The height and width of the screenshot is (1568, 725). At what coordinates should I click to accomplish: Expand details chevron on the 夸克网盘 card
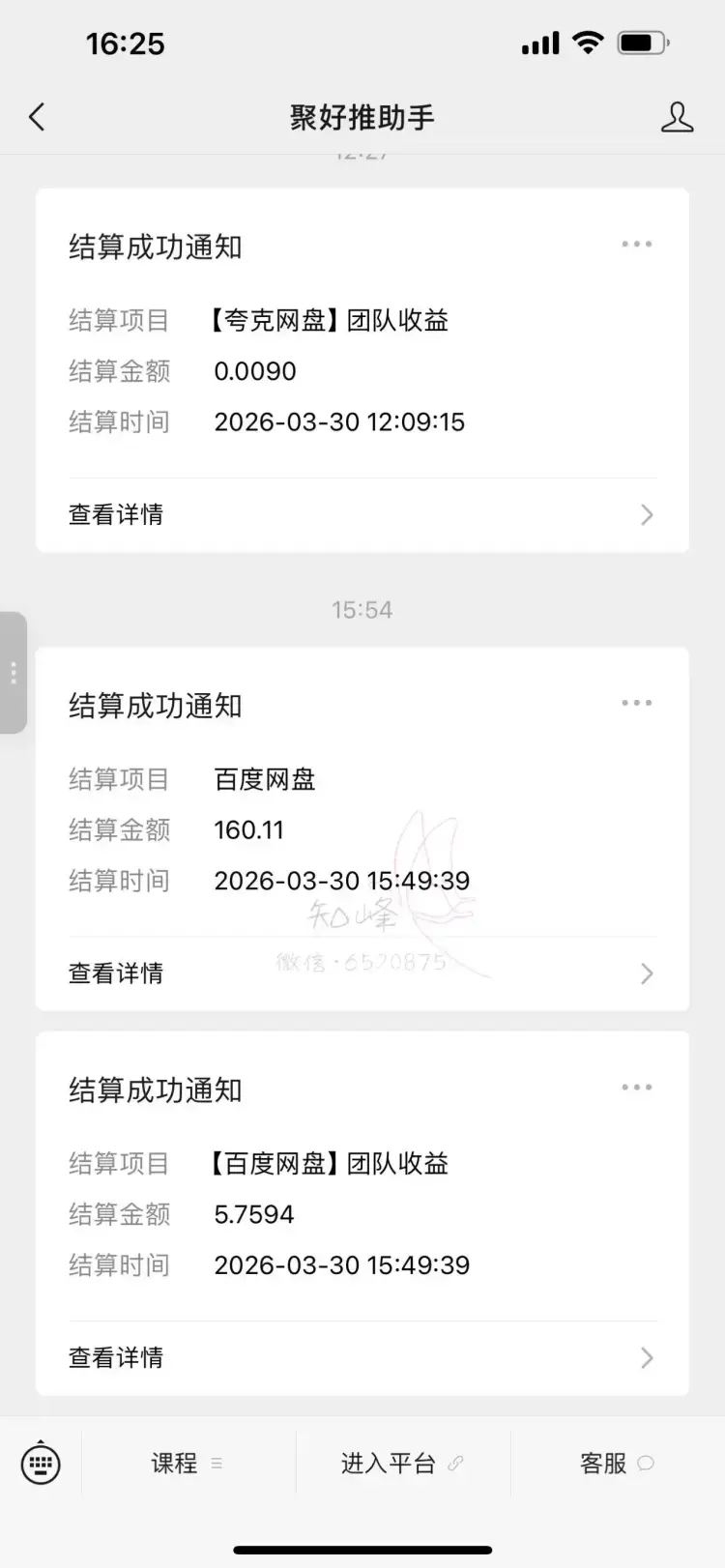[x=647, y=514]
